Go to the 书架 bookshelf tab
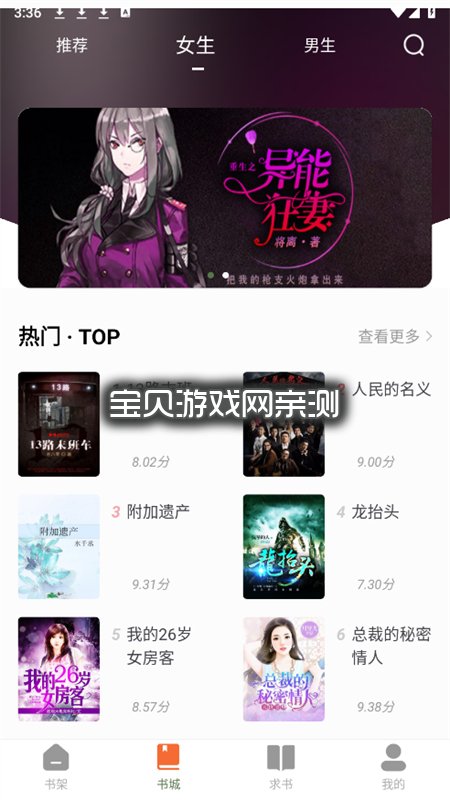Screen dimensions: 450x800 pos(56,767)
